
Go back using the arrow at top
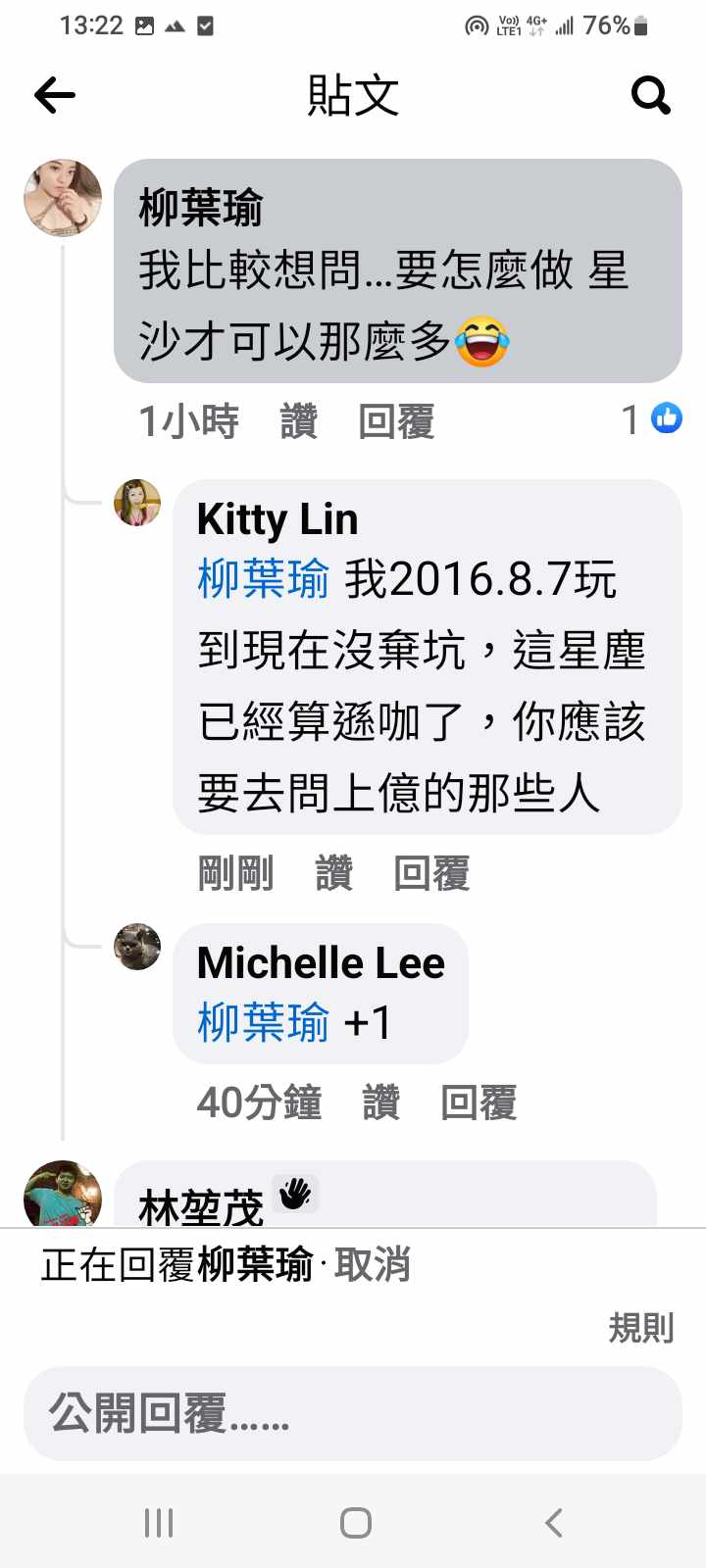(55, 95)
